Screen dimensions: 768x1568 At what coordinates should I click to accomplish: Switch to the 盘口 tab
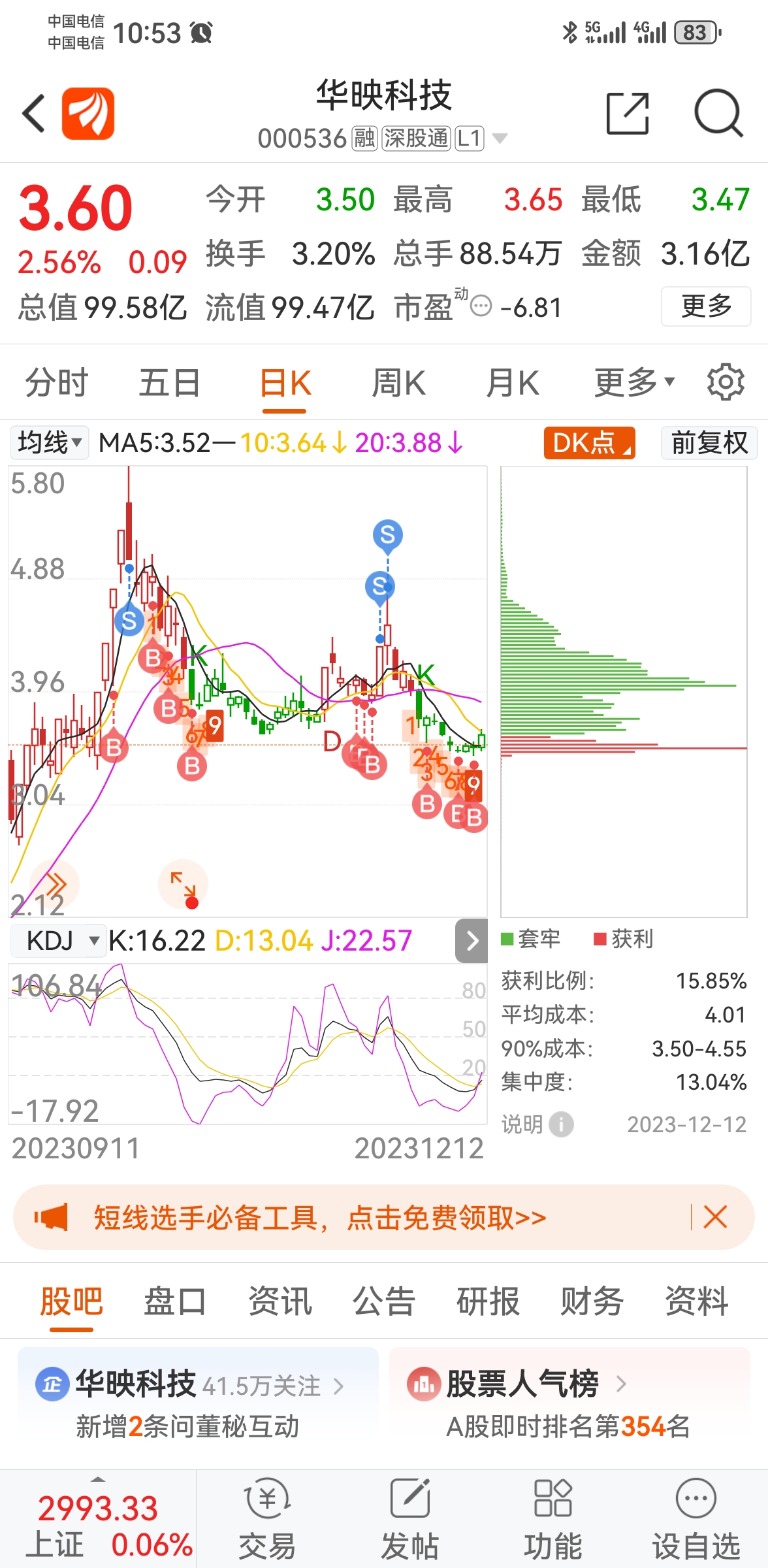[175, 1301]
